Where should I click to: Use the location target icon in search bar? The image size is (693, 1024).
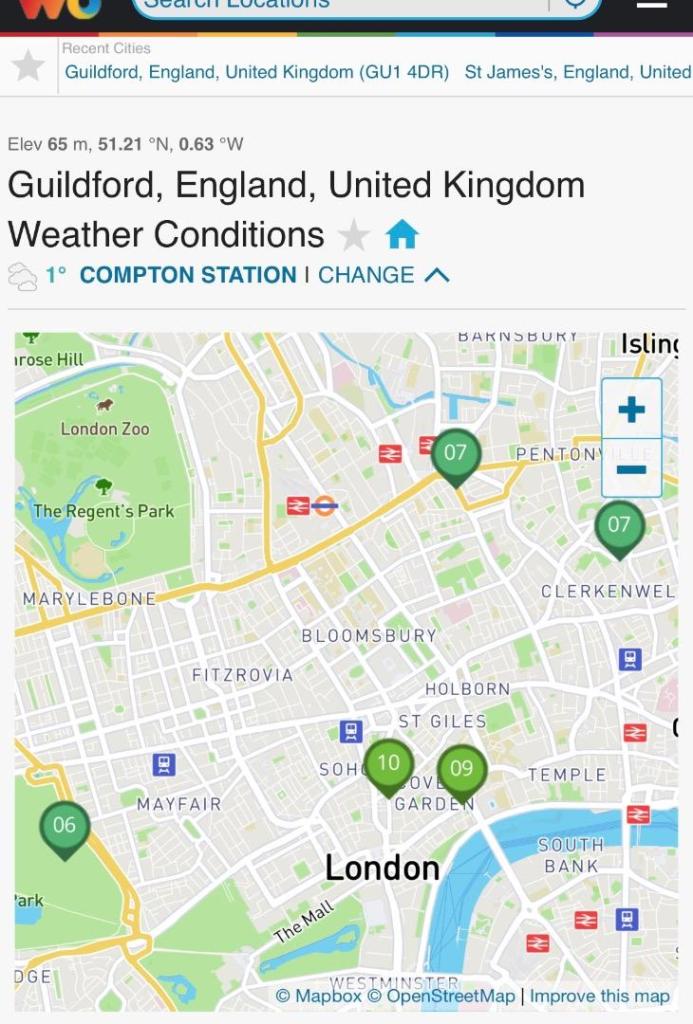(577, 5)
